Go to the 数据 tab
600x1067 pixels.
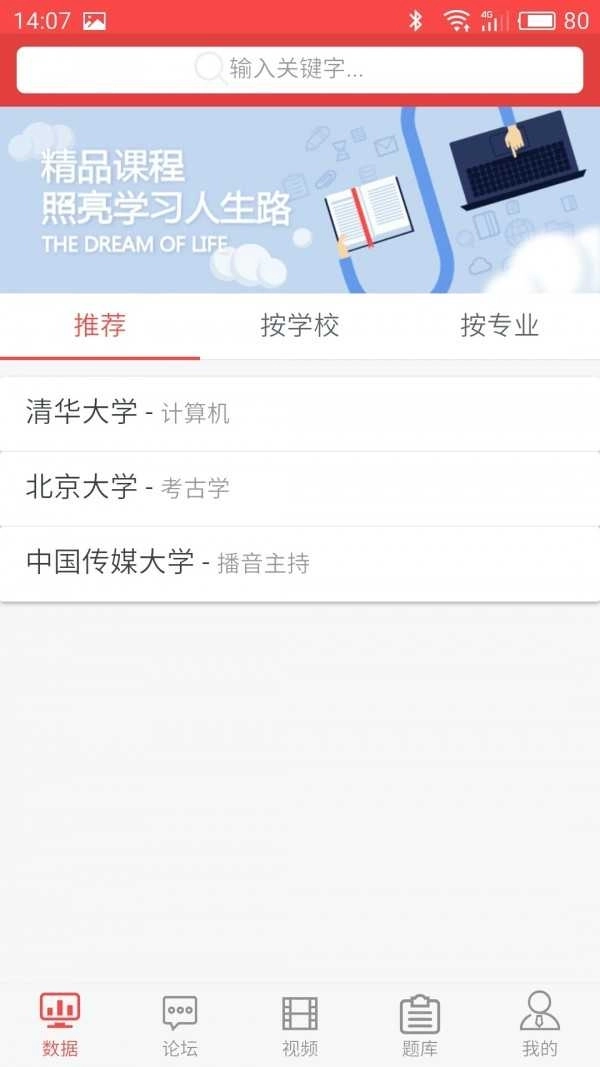click(x=60, y=1025)
